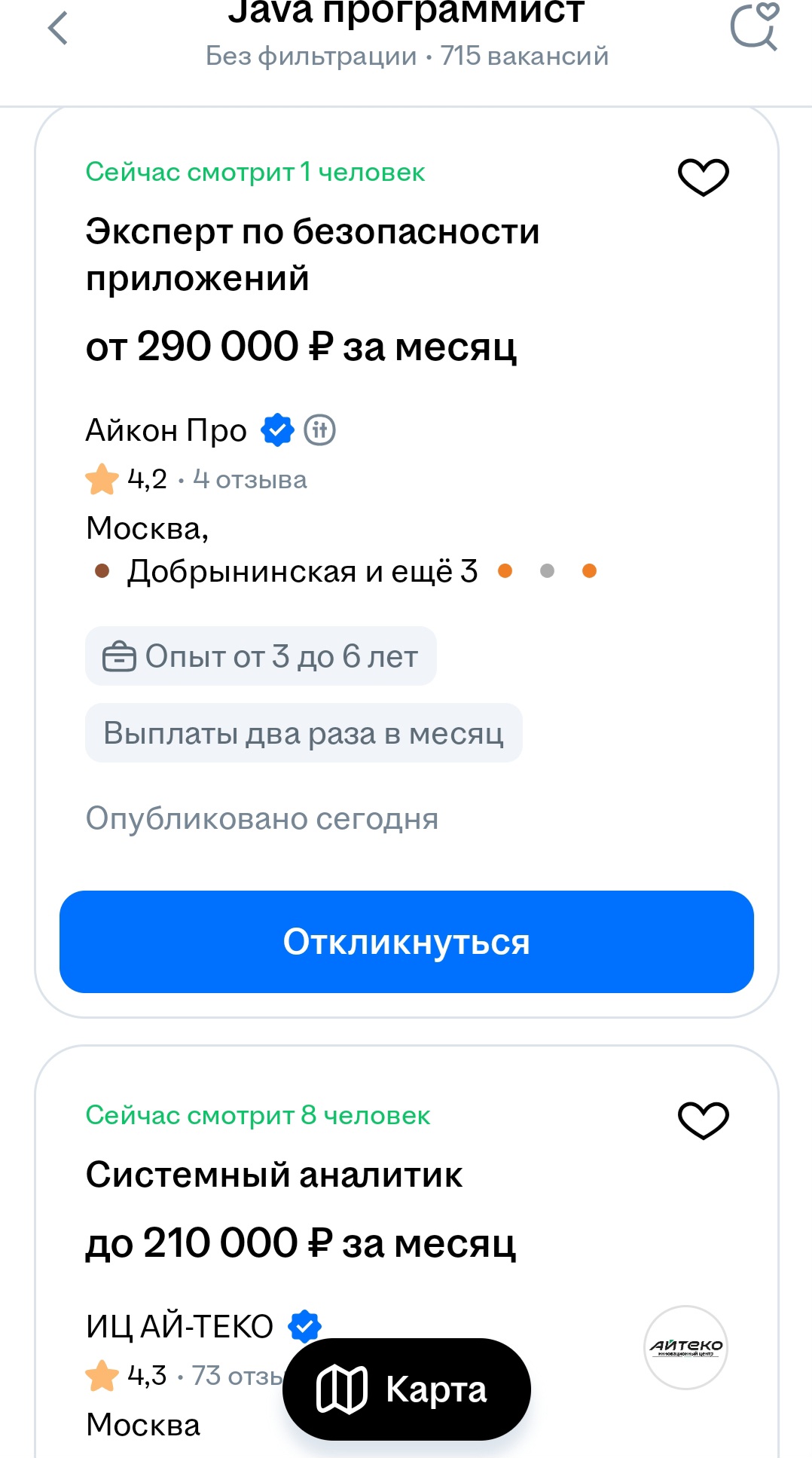The image size is (812, 1458).
Task: Show vacancies on the Карта
Action: click(x=407, y=1389)
